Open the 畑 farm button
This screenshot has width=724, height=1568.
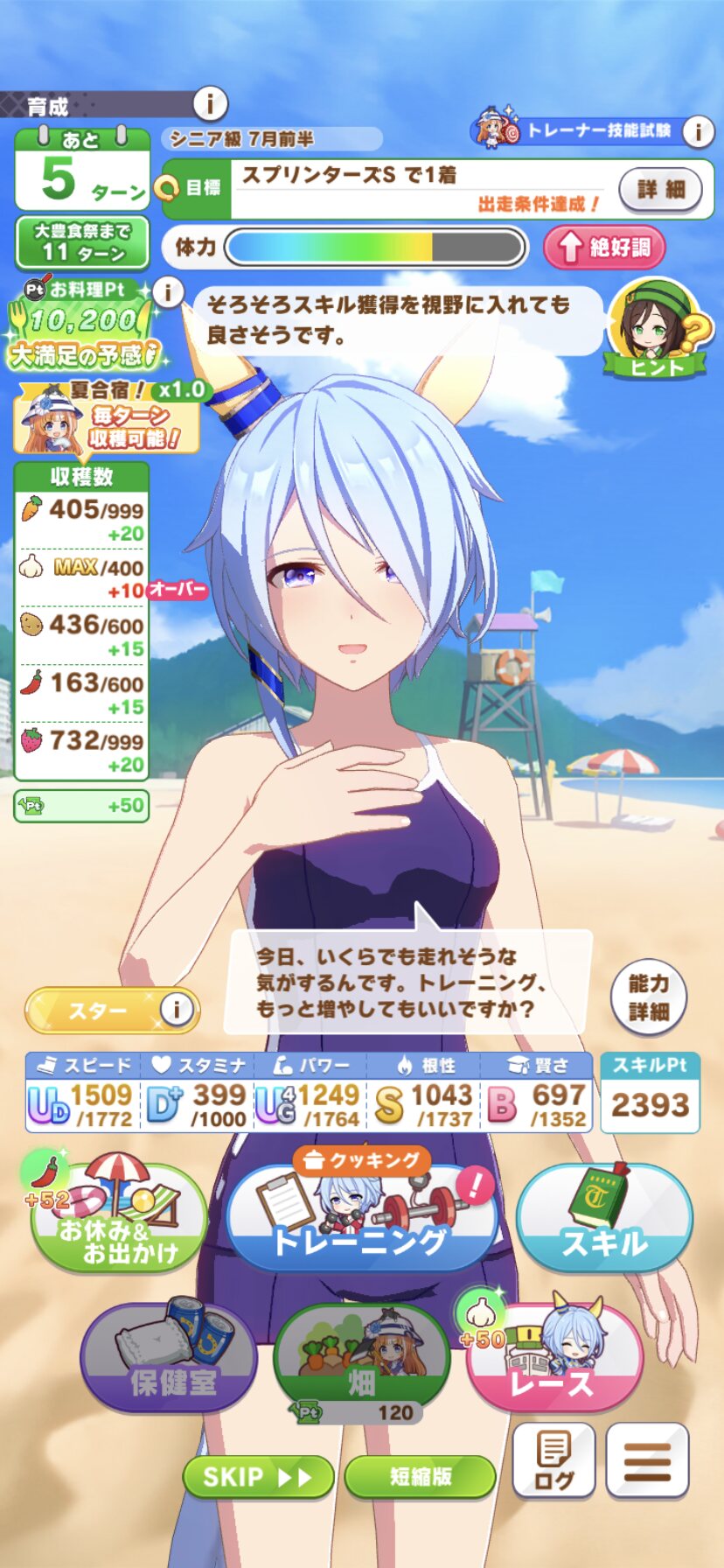362,1359
